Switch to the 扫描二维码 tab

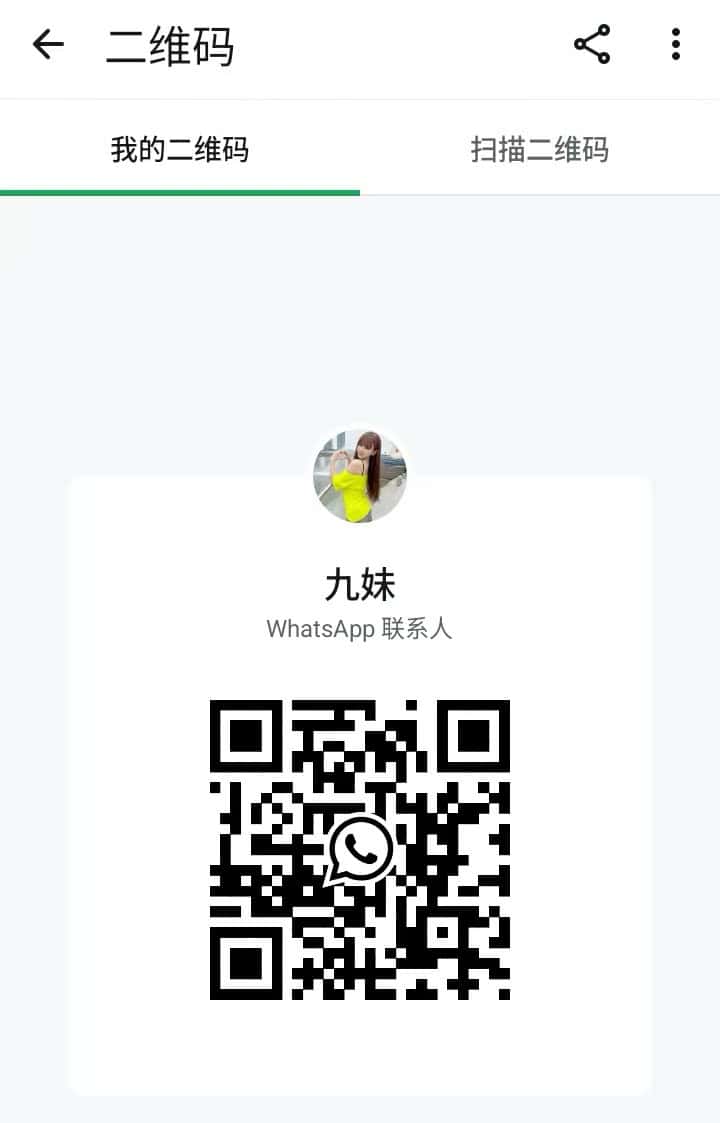(539, 150)
